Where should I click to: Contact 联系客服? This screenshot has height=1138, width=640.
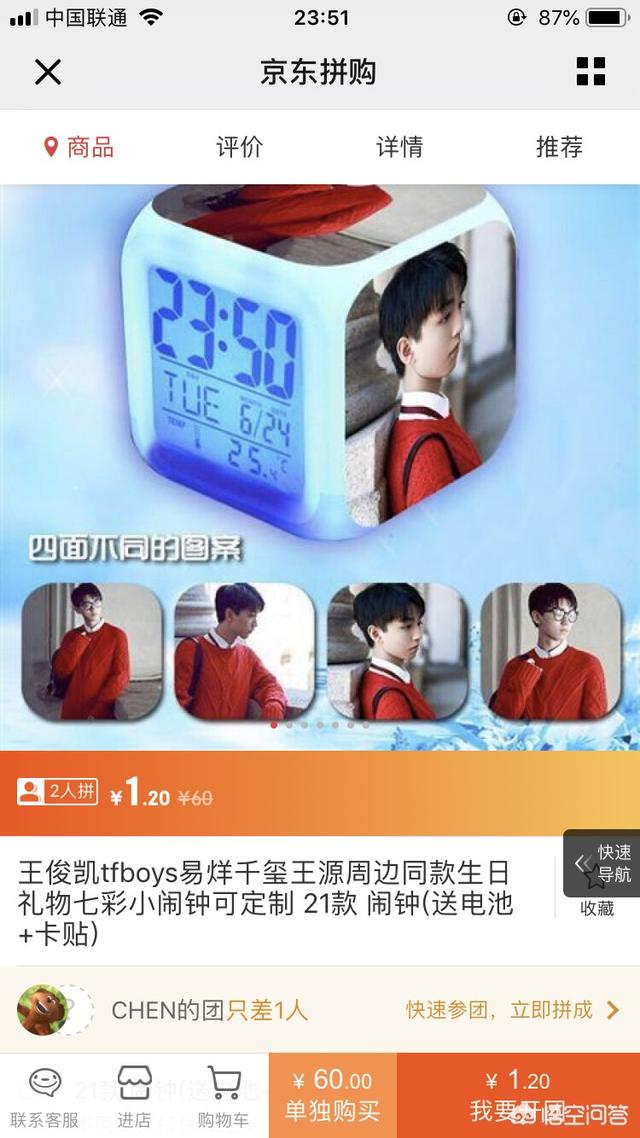(x=44, y=1097)
